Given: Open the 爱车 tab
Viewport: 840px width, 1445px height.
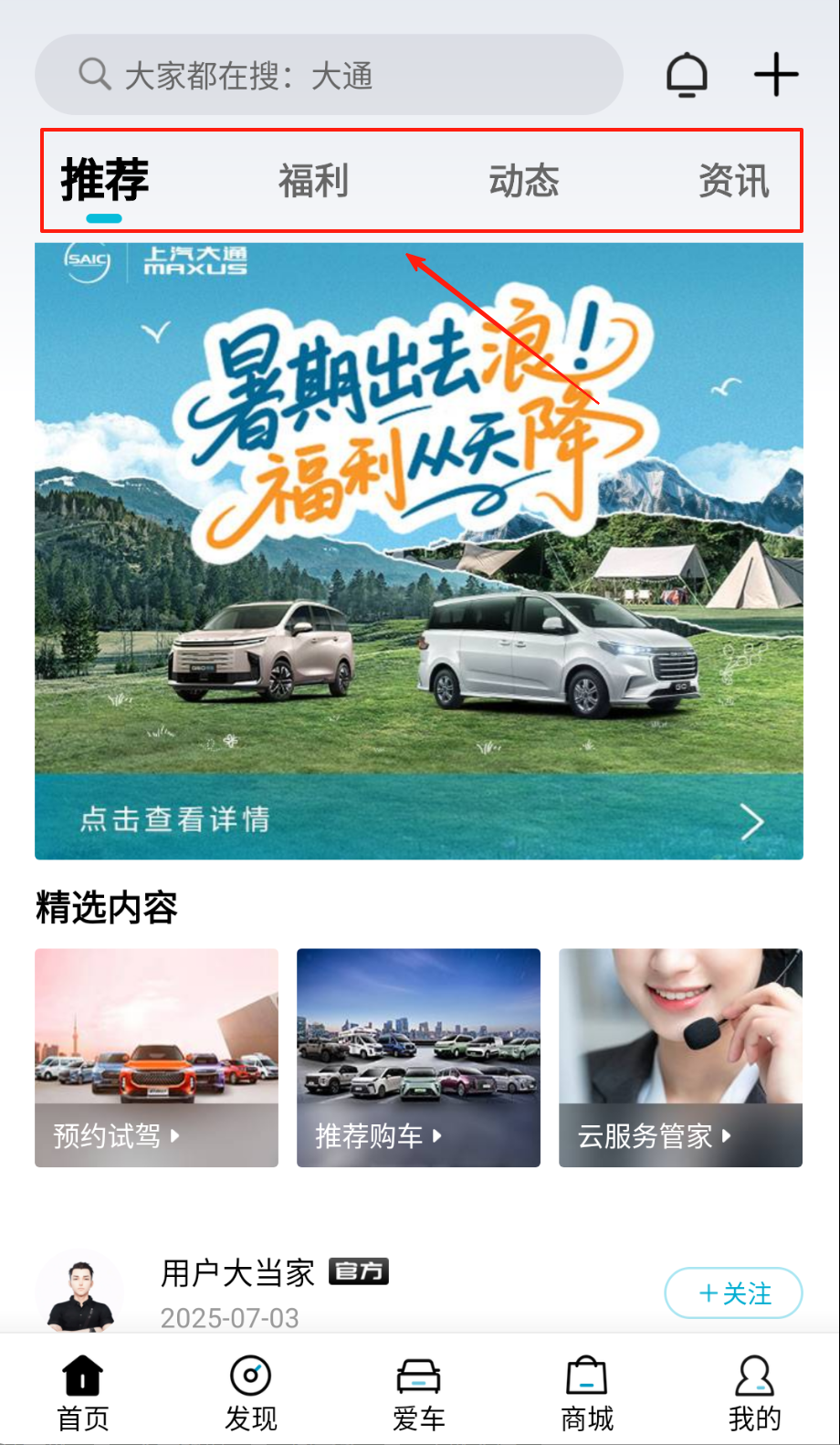Looking at the screenshot, I should [419, 1393].
